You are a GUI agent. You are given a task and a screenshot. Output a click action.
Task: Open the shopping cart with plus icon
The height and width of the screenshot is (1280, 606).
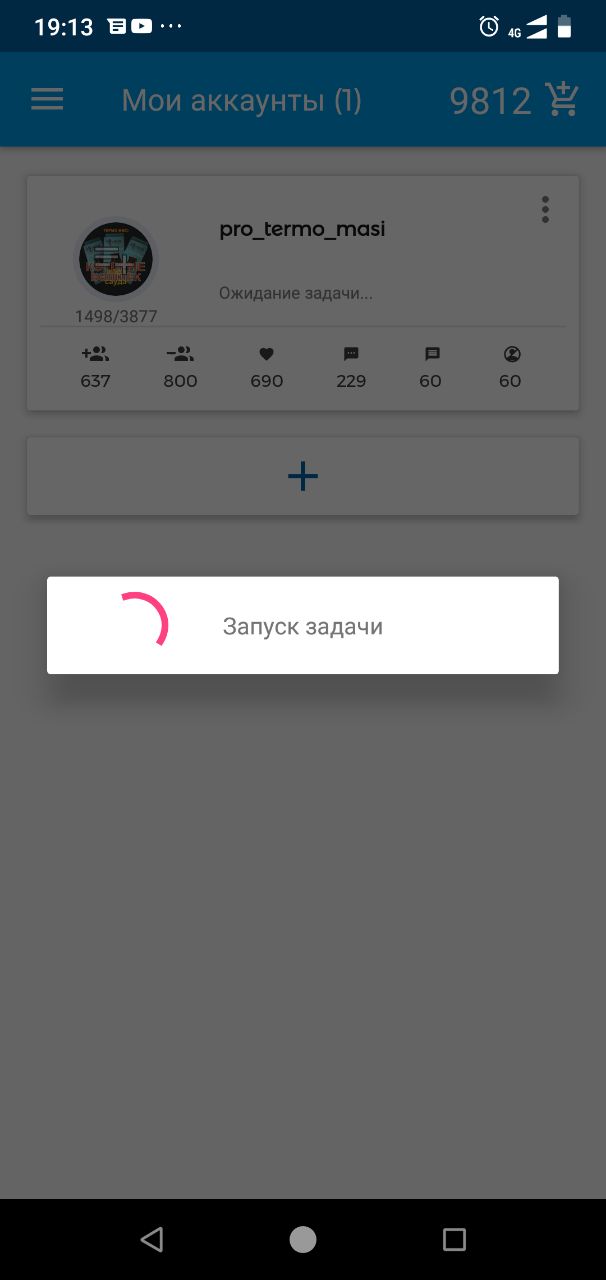(x=562, y=100)
